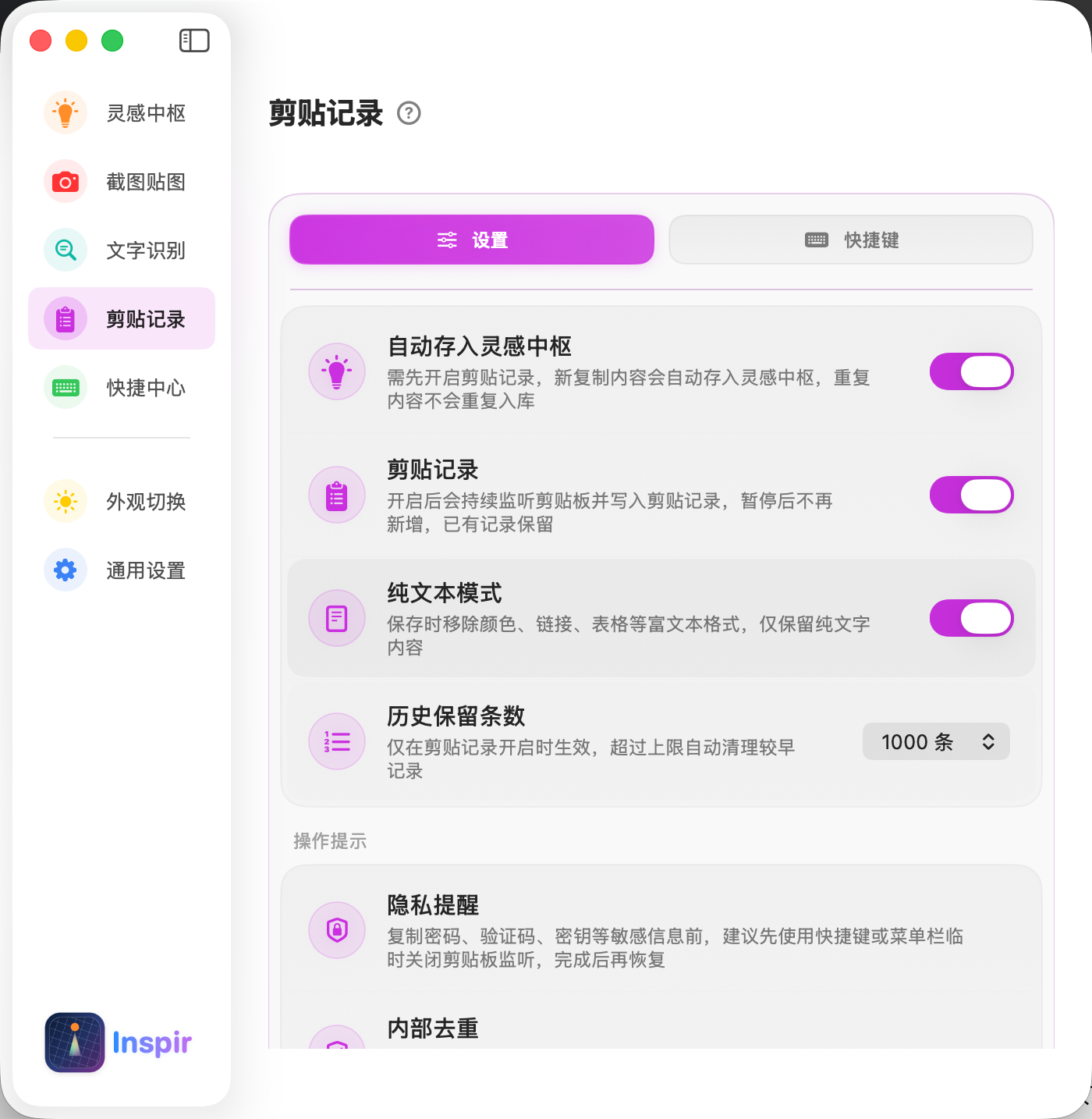Image resolution: width=1092 pixels, height=1119 pixels.
Task: Open 快捷中心 using the keyboard icon
Action: tap(66, 387)
